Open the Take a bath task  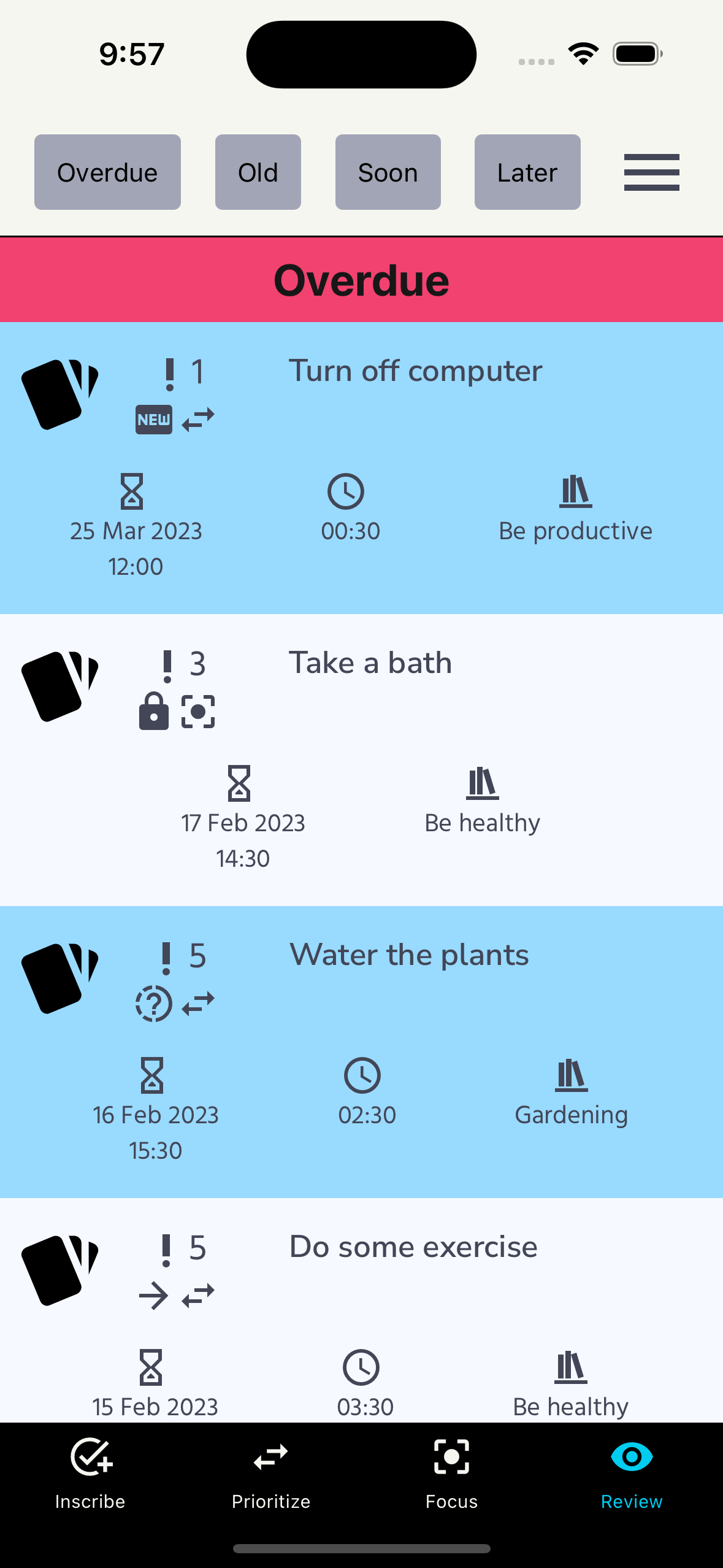click(370, 663)
